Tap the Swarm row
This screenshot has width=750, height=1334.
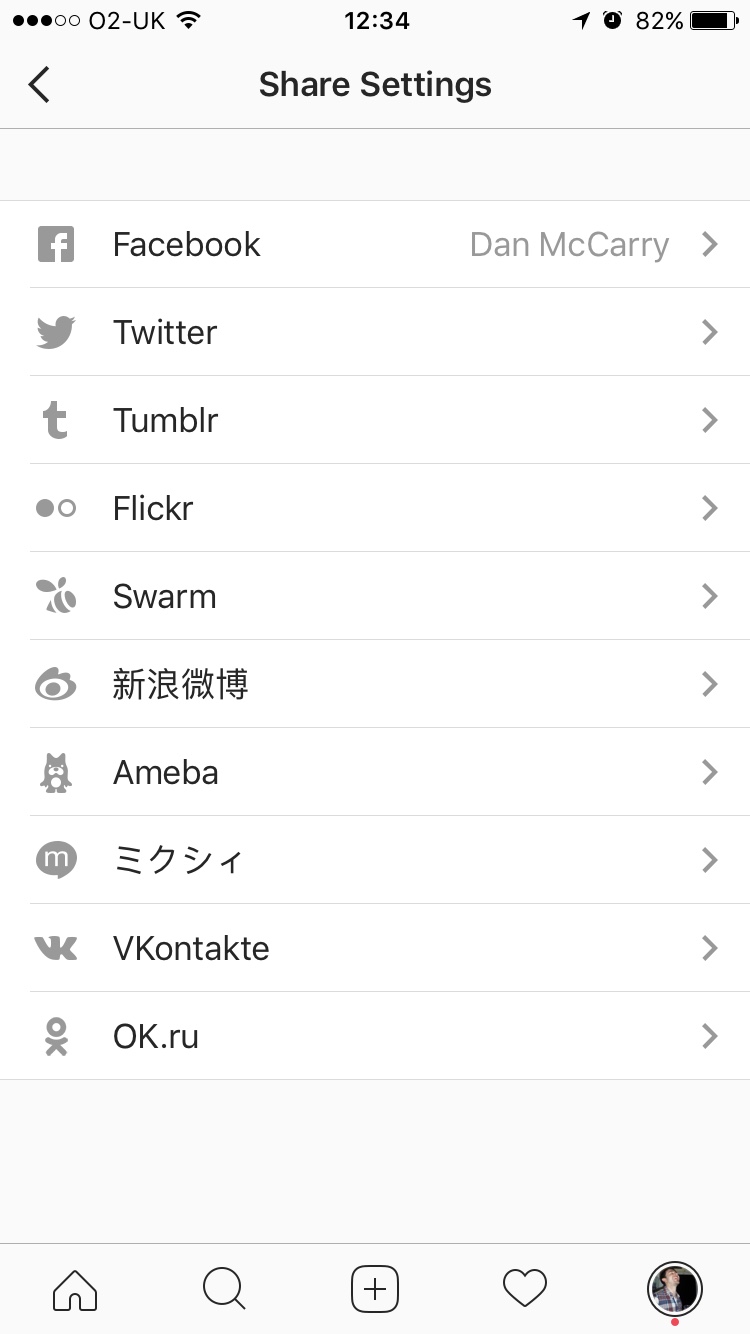tap(375, 596)
